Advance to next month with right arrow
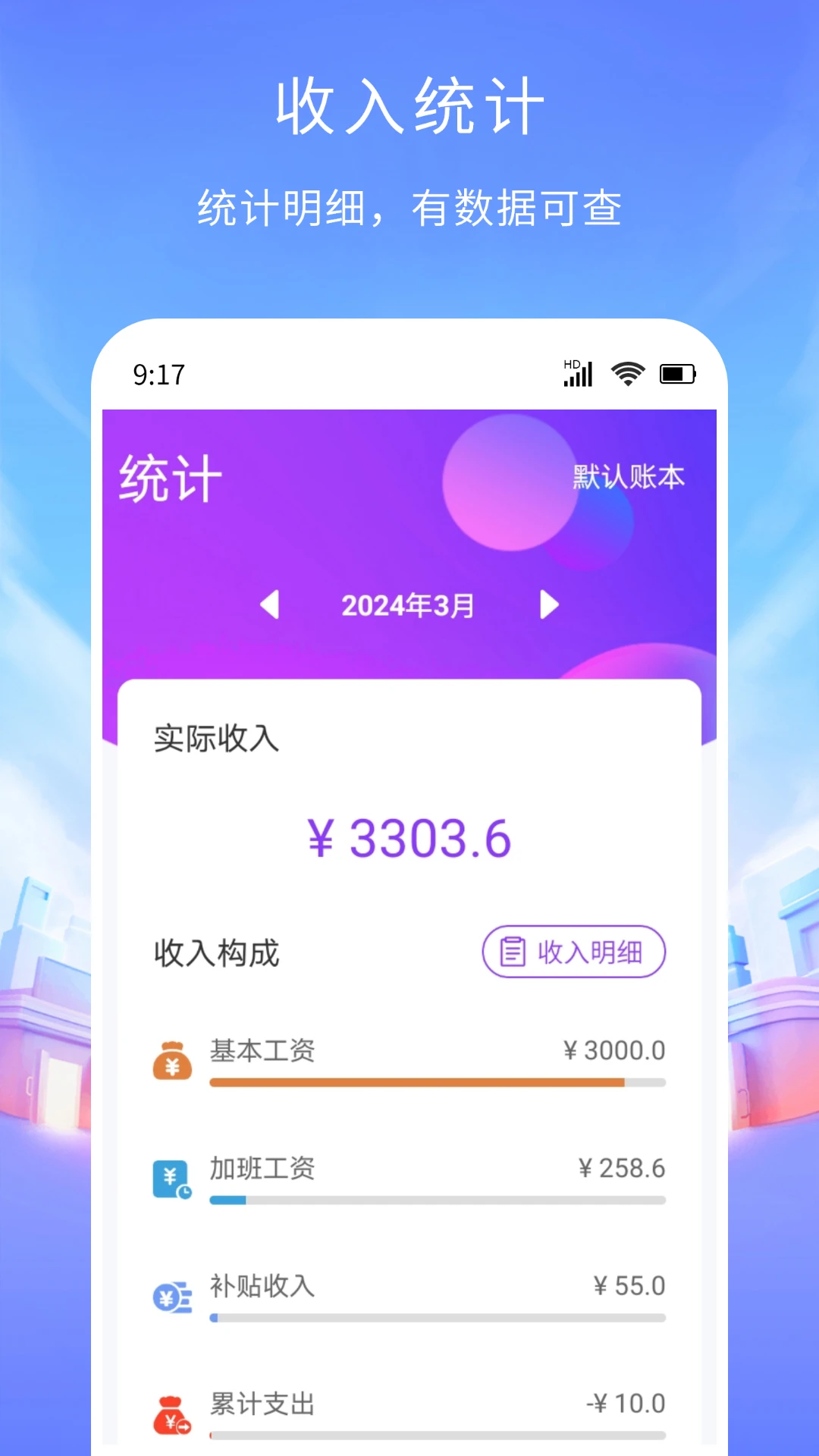 point(549,605)
